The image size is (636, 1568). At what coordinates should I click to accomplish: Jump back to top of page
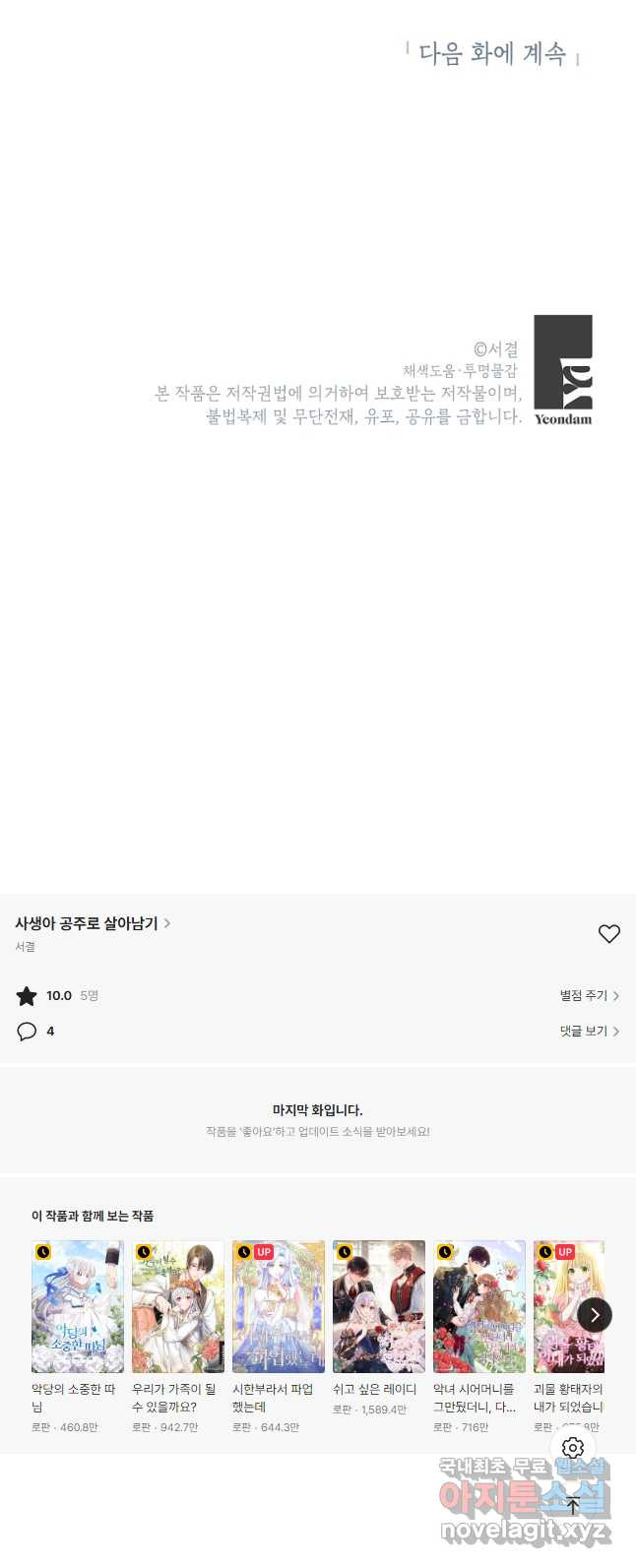[573, 1505]
